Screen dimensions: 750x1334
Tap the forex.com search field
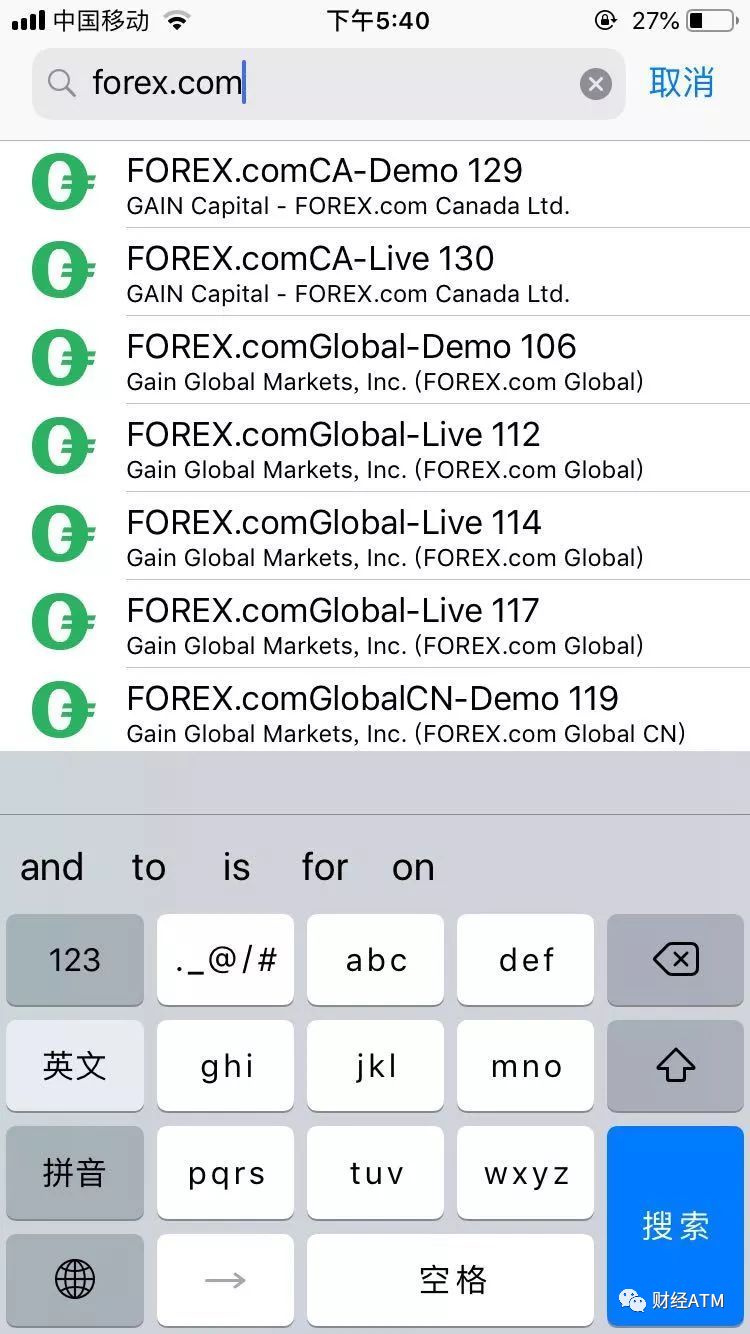tap(320, 83)
